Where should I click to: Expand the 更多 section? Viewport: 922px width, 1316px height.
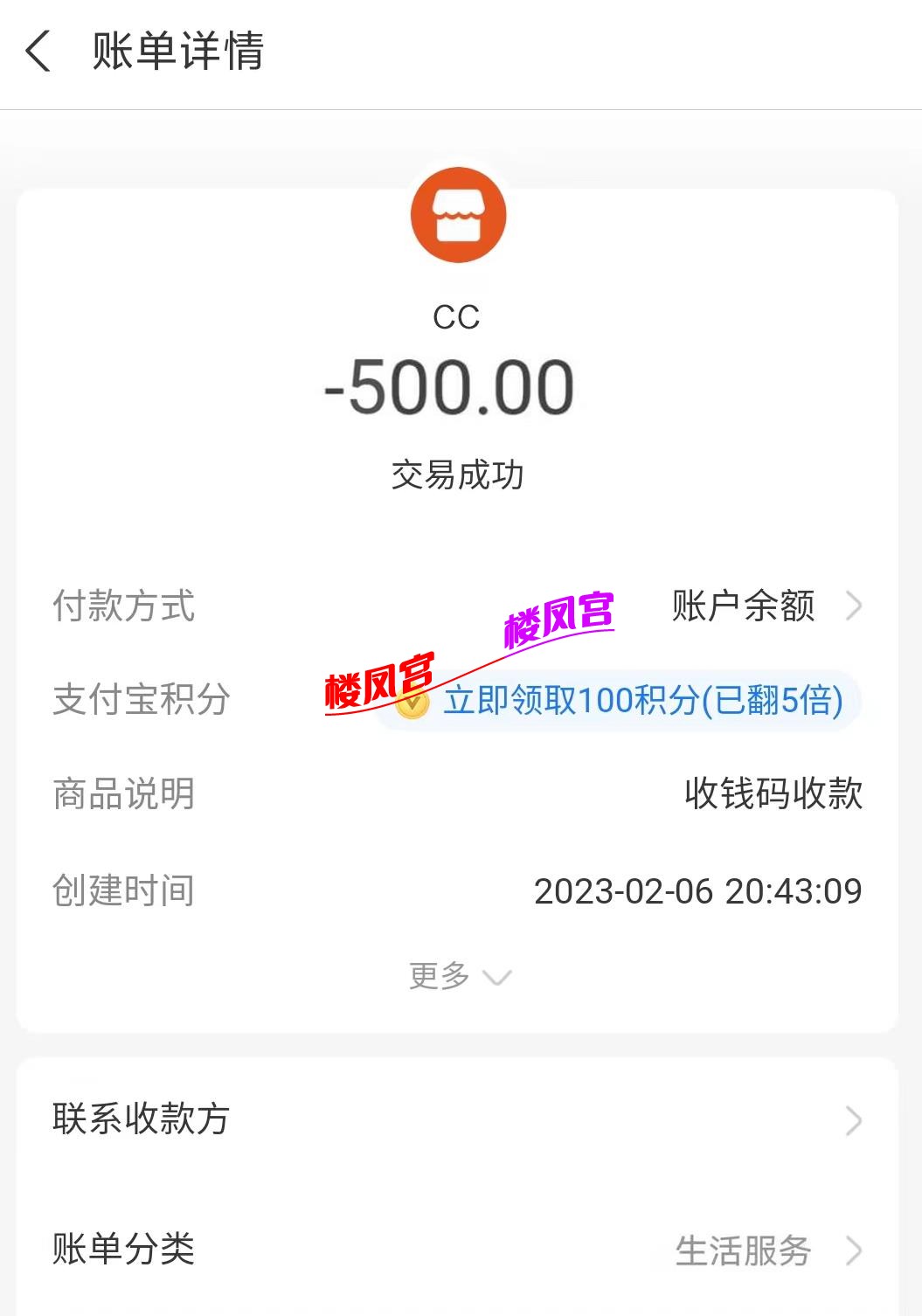(441, 976)
